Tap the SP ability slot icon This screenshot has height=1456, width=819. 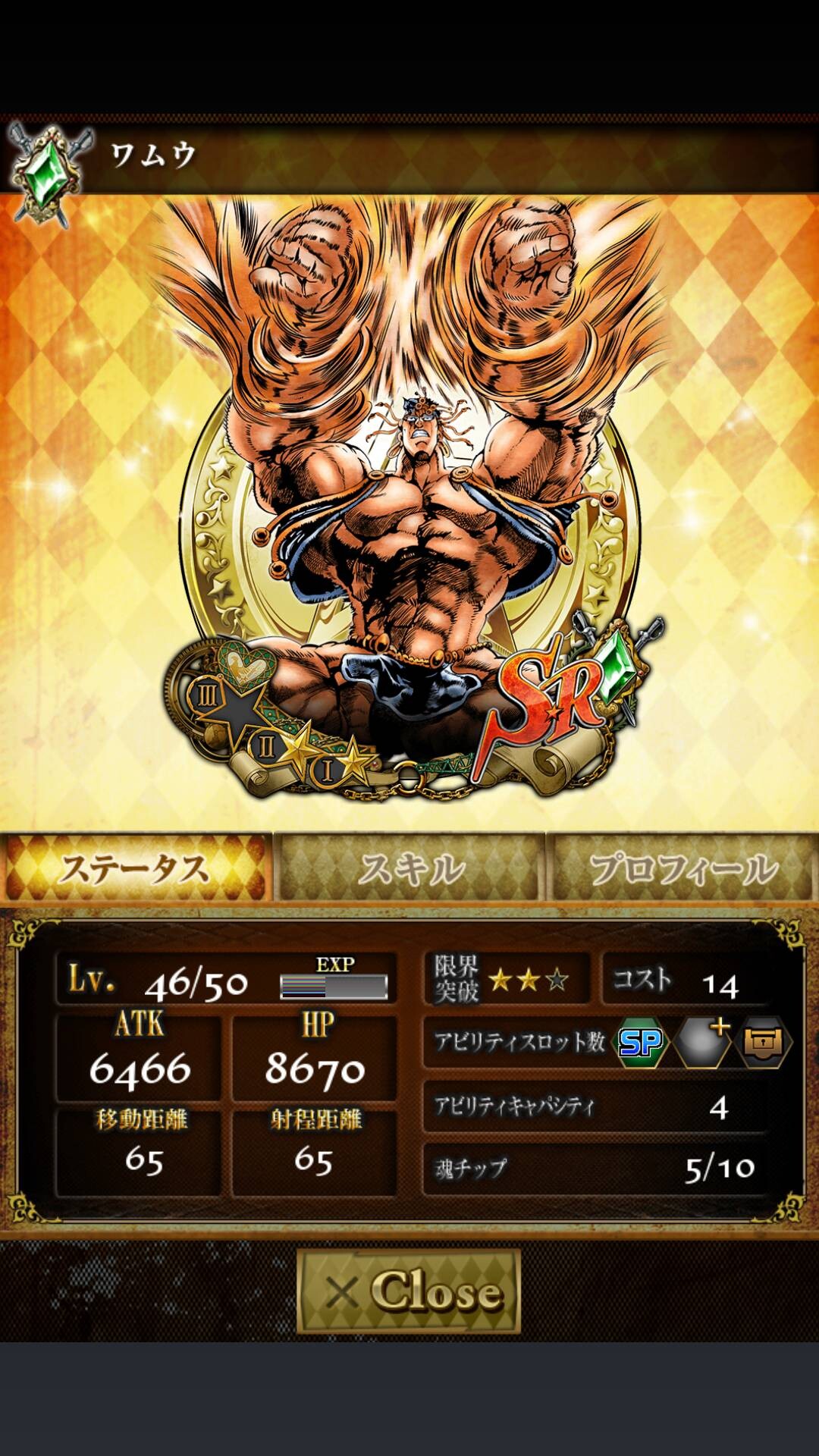coord(640,1043)
